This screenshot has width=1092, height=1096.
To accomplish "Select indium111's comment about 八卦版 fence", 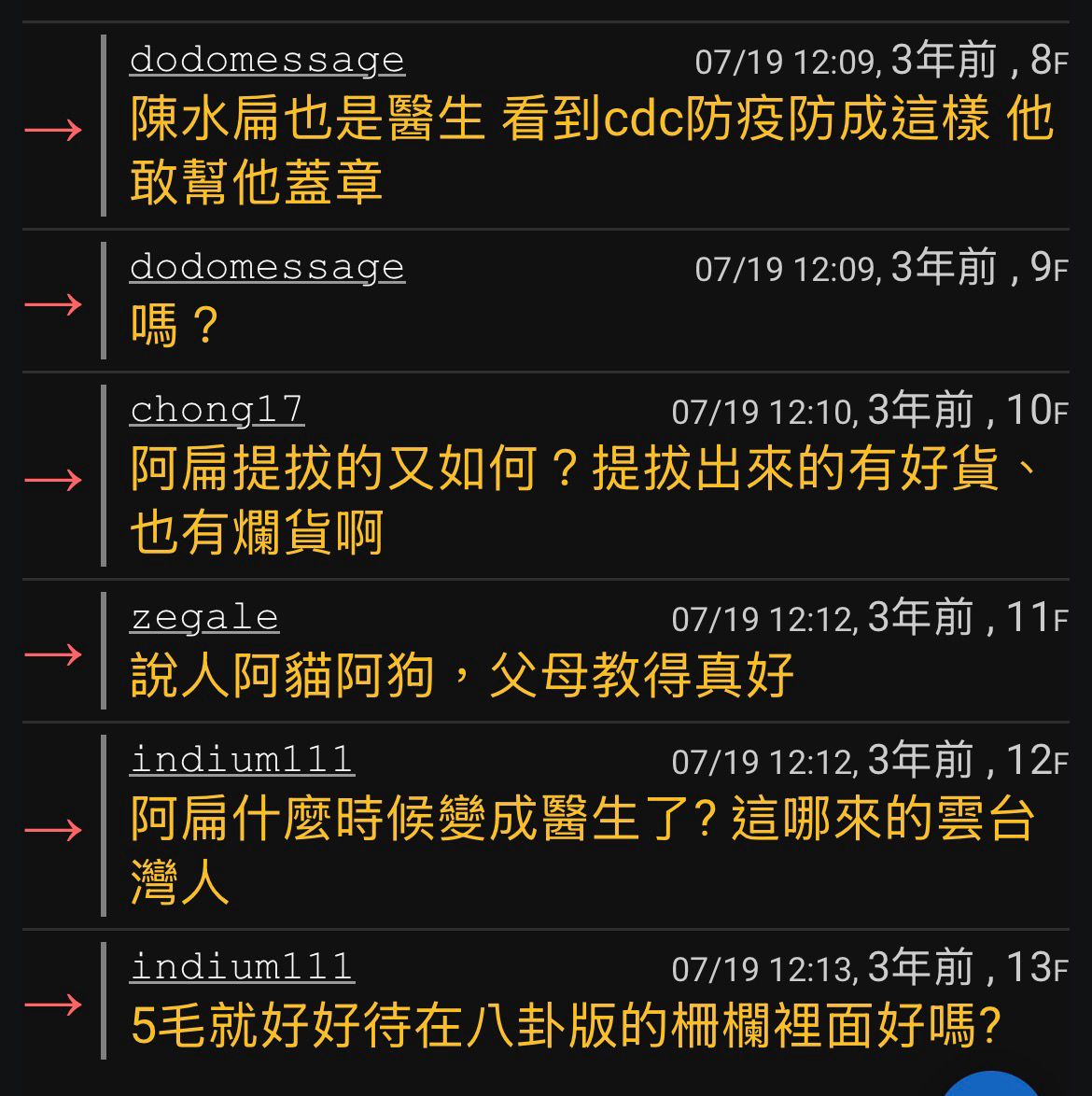I will pos(560,1025).
